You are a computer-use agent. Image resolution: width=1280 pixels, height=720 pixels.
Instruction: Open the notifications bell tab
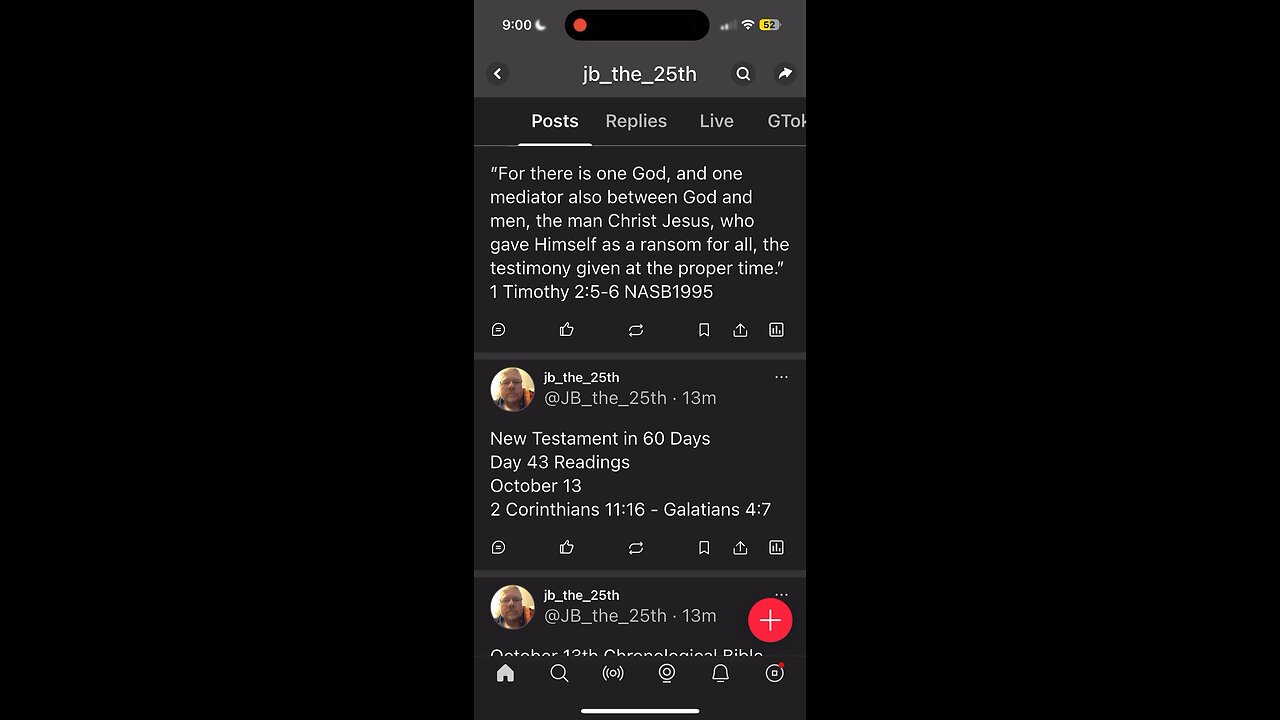(720, 674)
